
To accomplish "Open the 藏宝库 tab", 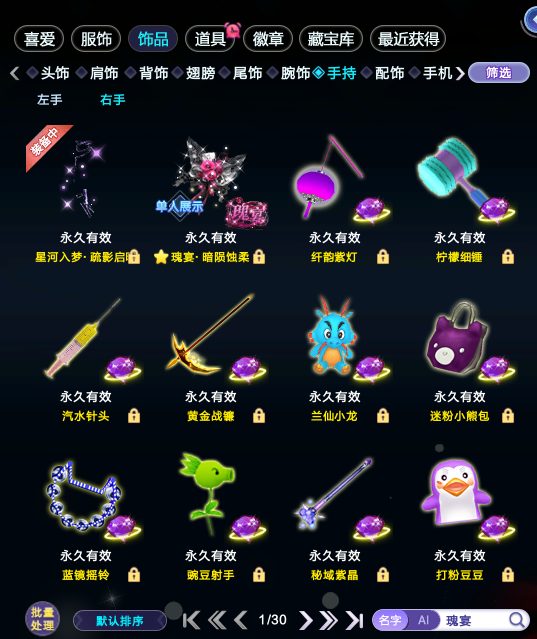I will pos(330,39).
